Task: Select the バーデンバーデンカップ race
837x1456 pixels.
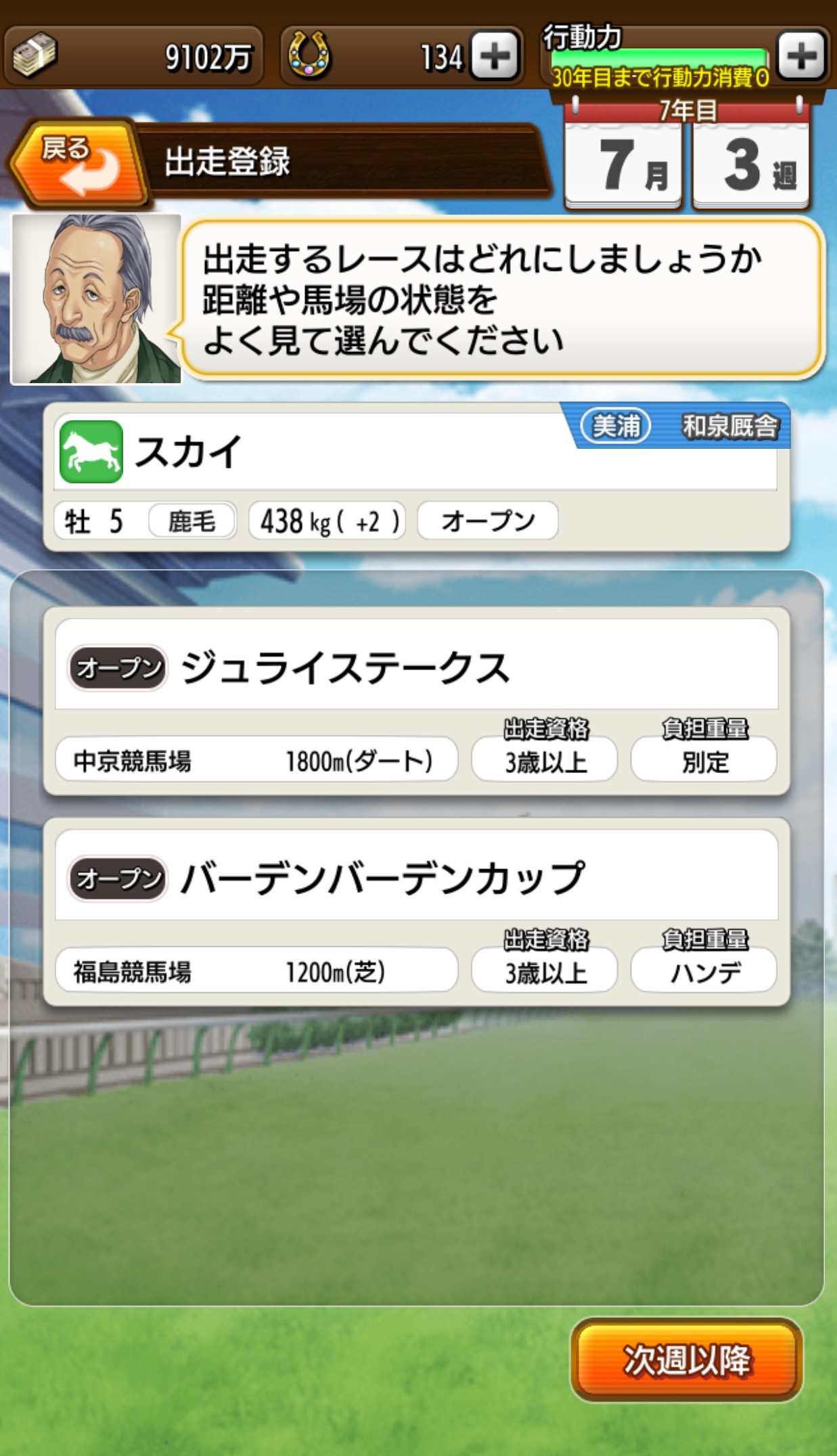Action: (x=415, y=911)
